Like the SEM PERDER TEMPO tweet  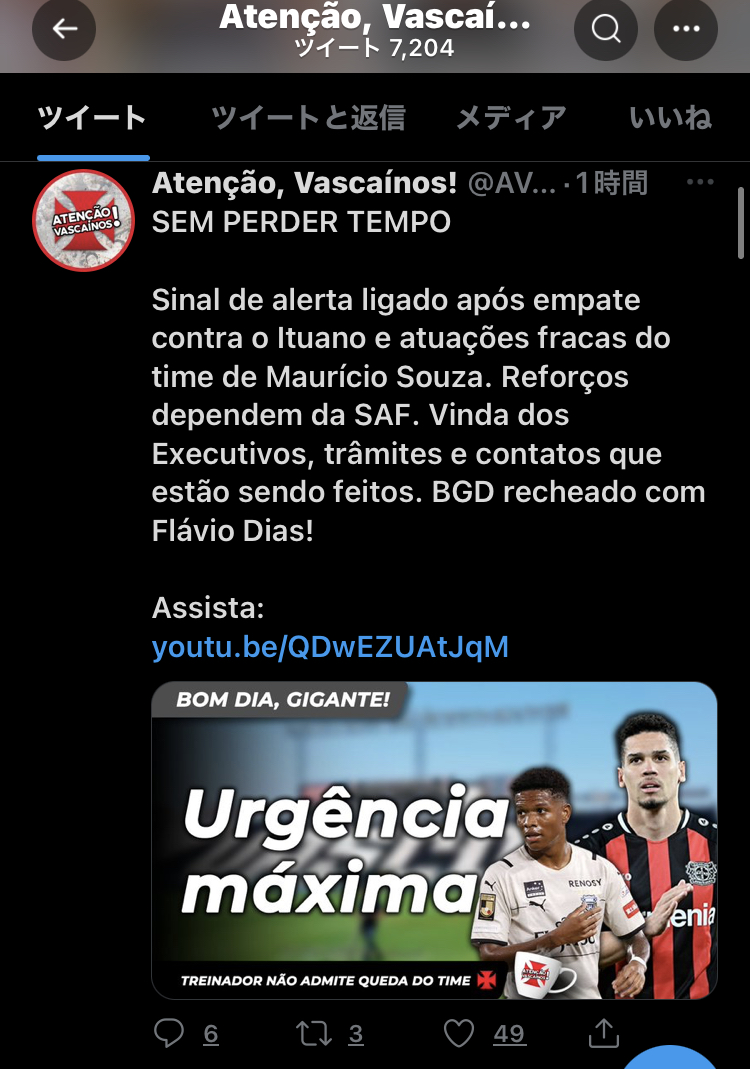click(x=459, y=1033)
